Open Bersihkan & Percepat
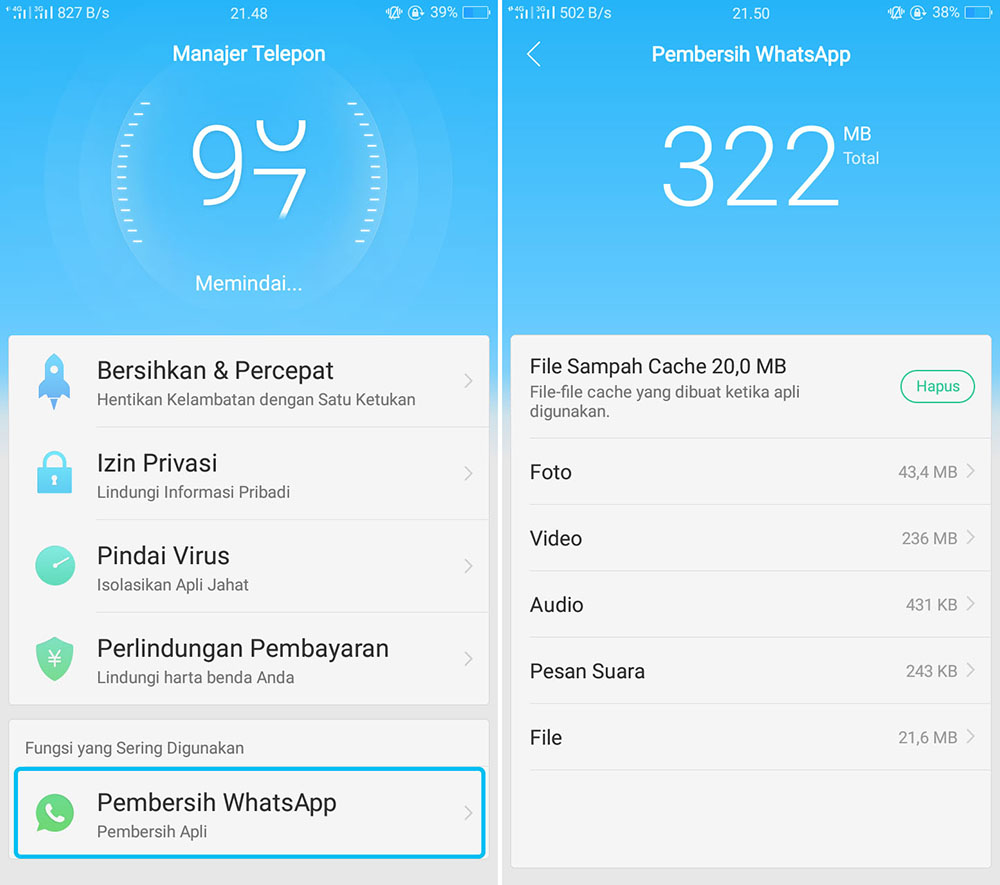 pos(250,382)
